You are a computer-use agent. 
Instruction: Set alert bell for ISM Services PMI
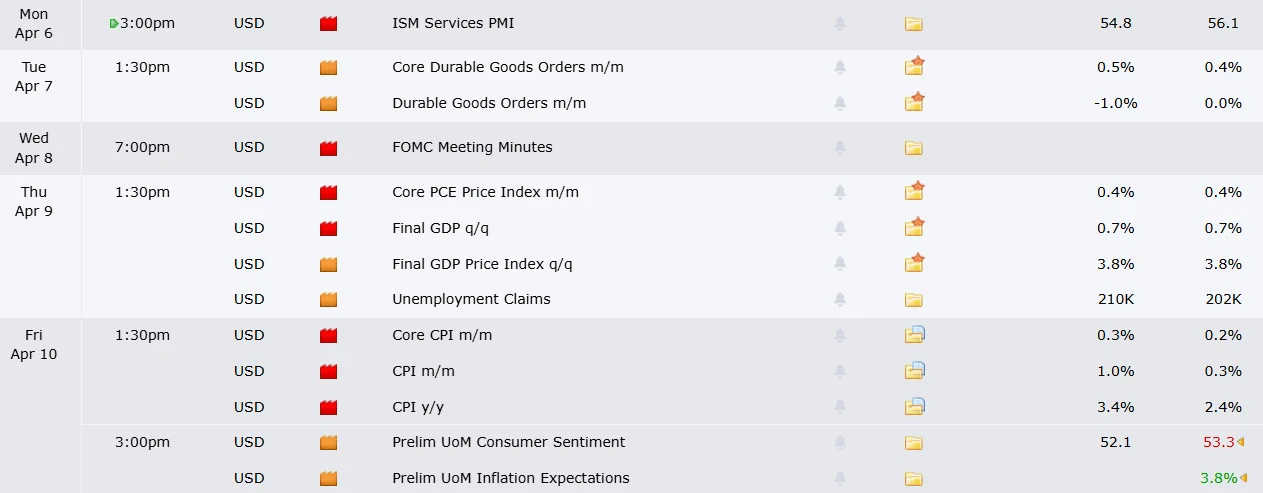pyautogui.click(x=840, y=23)
